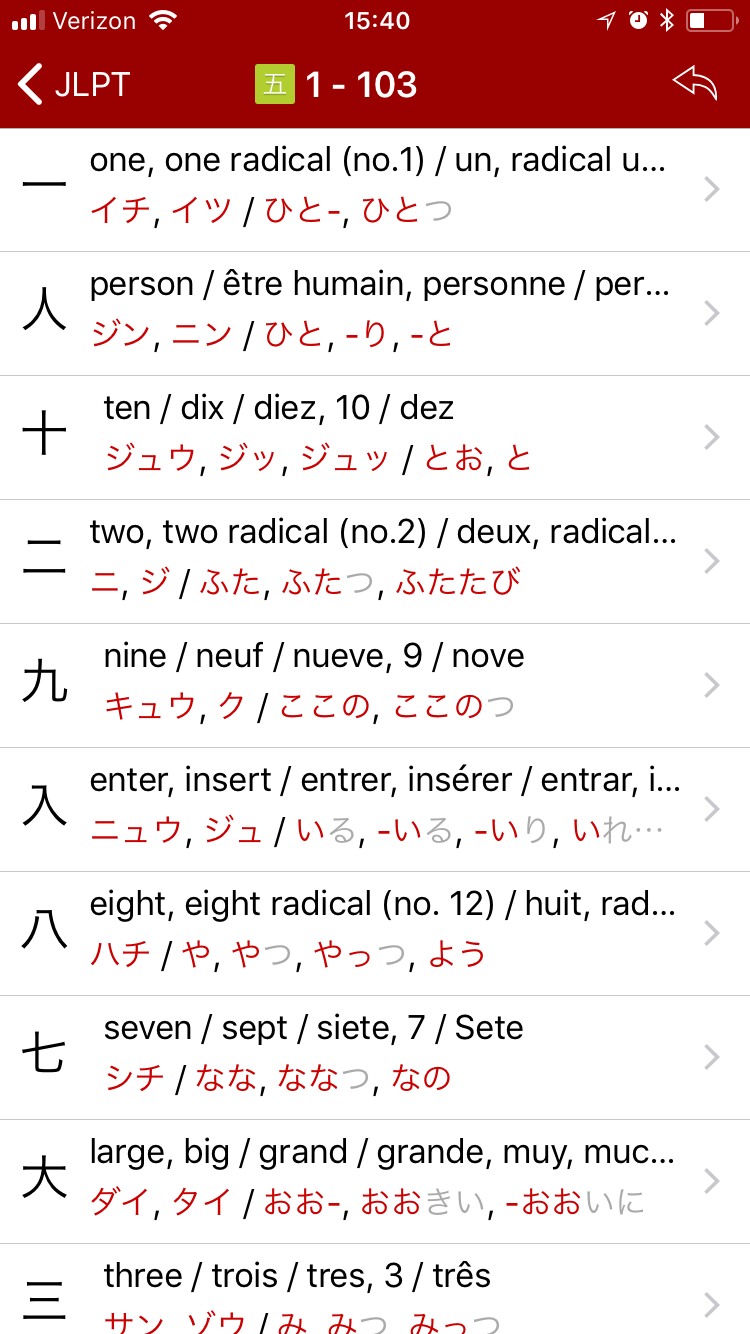Open the 'large, big' 大 kanji entry

(375, 1181)
